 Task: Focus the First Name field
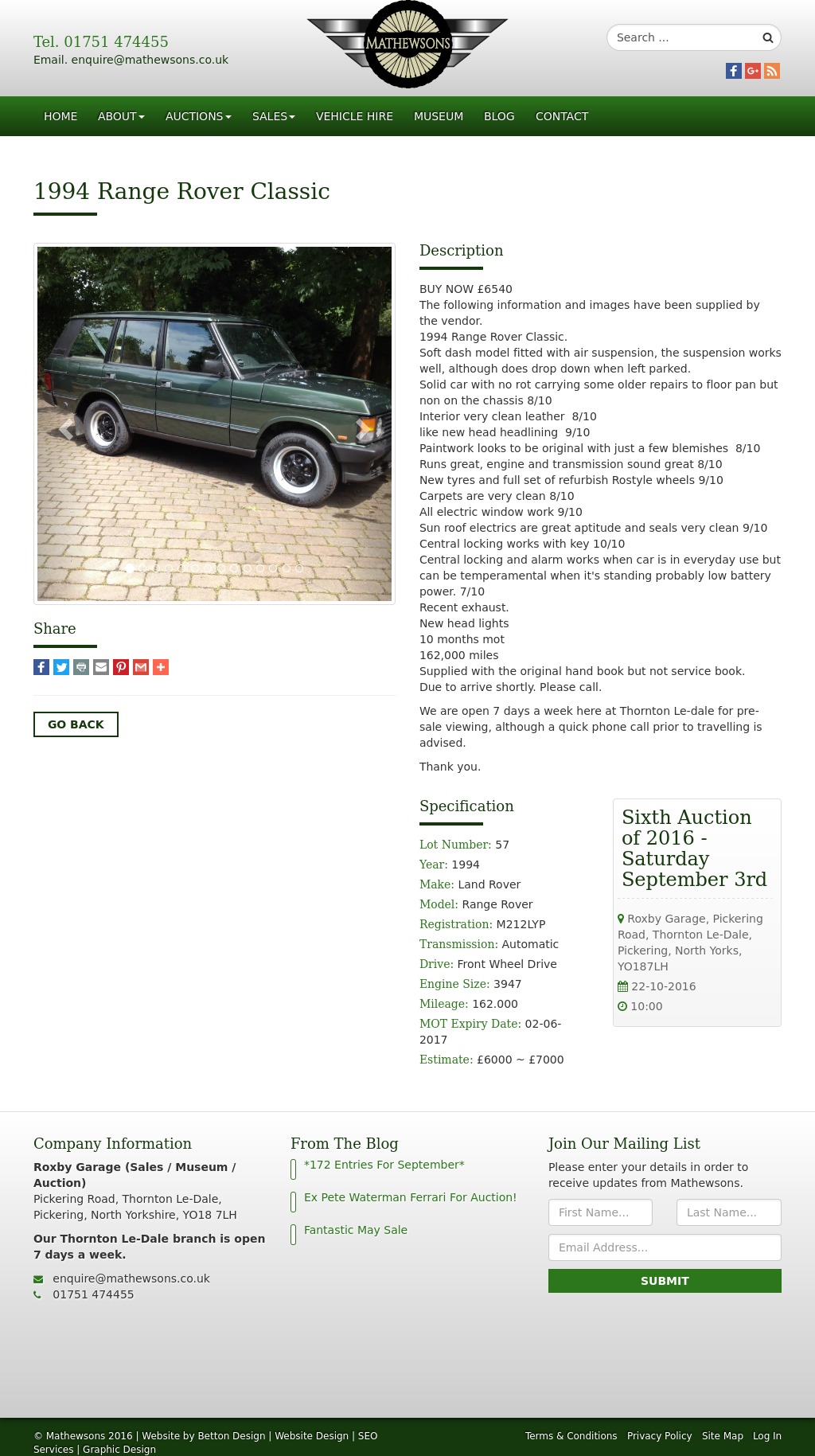[x=600, y=1212]
